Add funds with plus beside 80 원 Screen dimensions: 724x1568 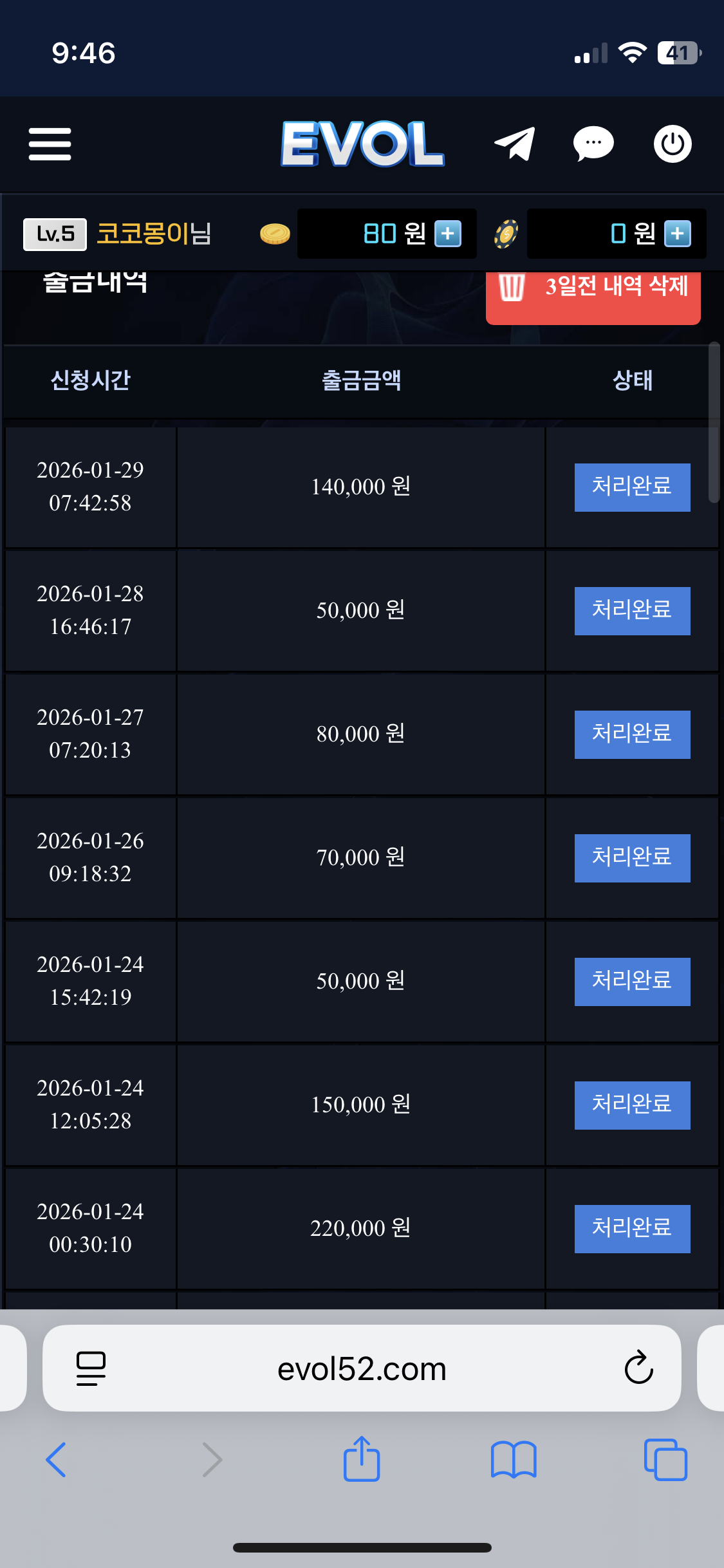tap(448, 234)
